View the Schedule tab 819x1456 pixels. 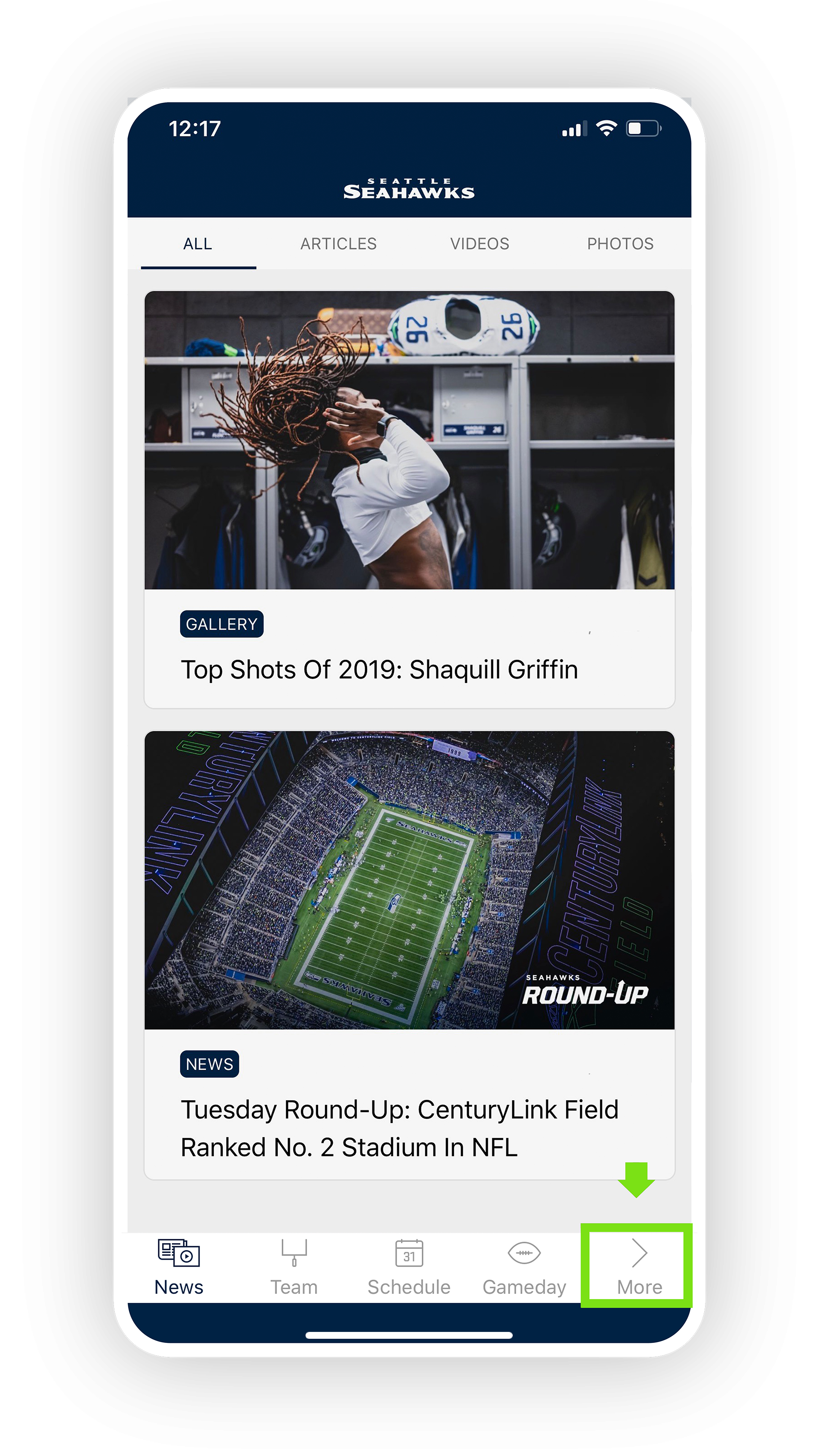pyautogui.click(x=409, y=1267)
